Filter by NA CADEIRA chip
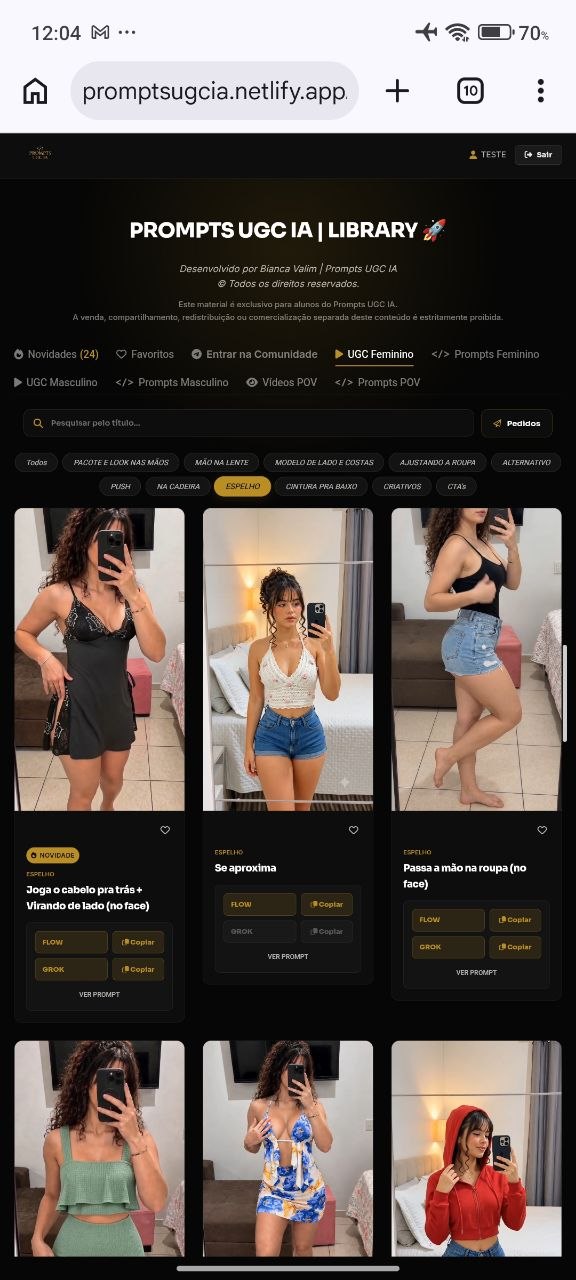The height and width of the screenshot is (1280, 576). click(x=178, y=486)
